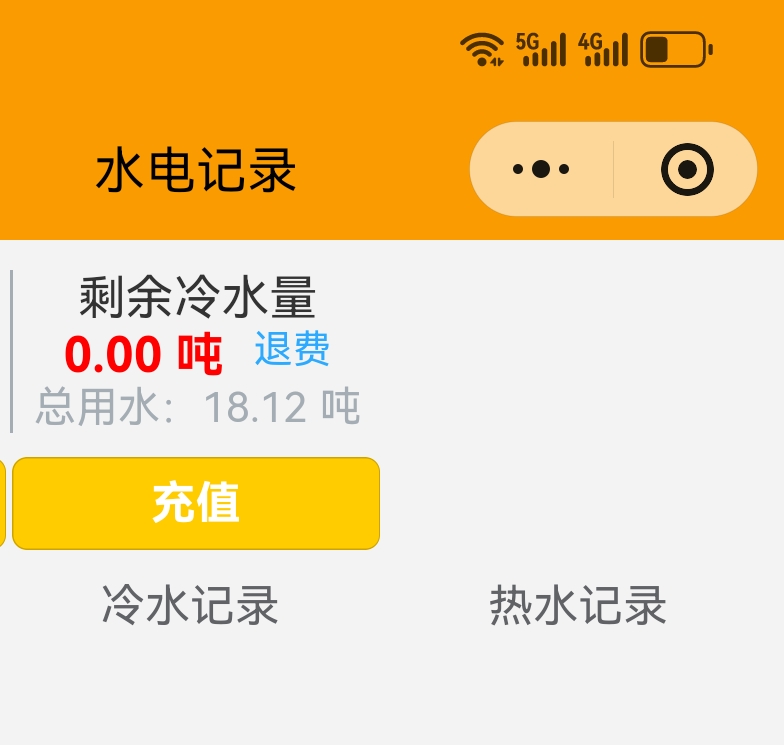The image size is (784, 745).
Task: Tap the yellow 充值 recharge button
Action: click(196, 503)
